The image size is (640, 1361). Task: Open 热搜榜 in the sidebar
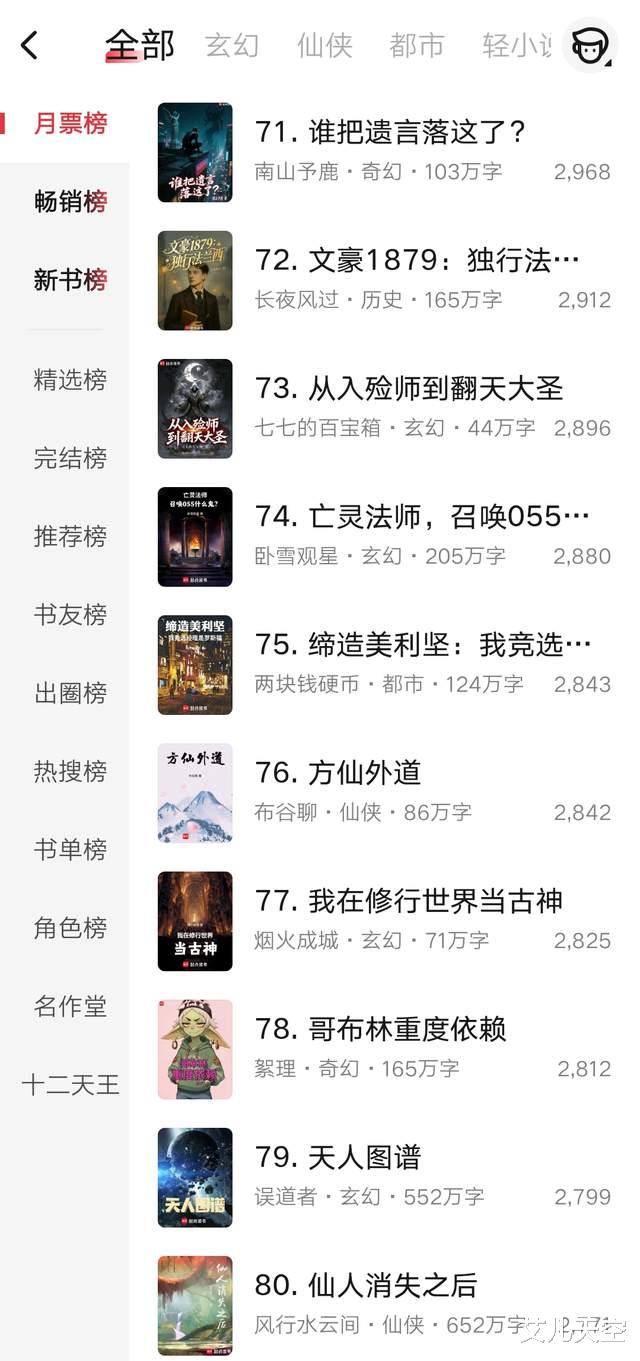pos(70,771)
